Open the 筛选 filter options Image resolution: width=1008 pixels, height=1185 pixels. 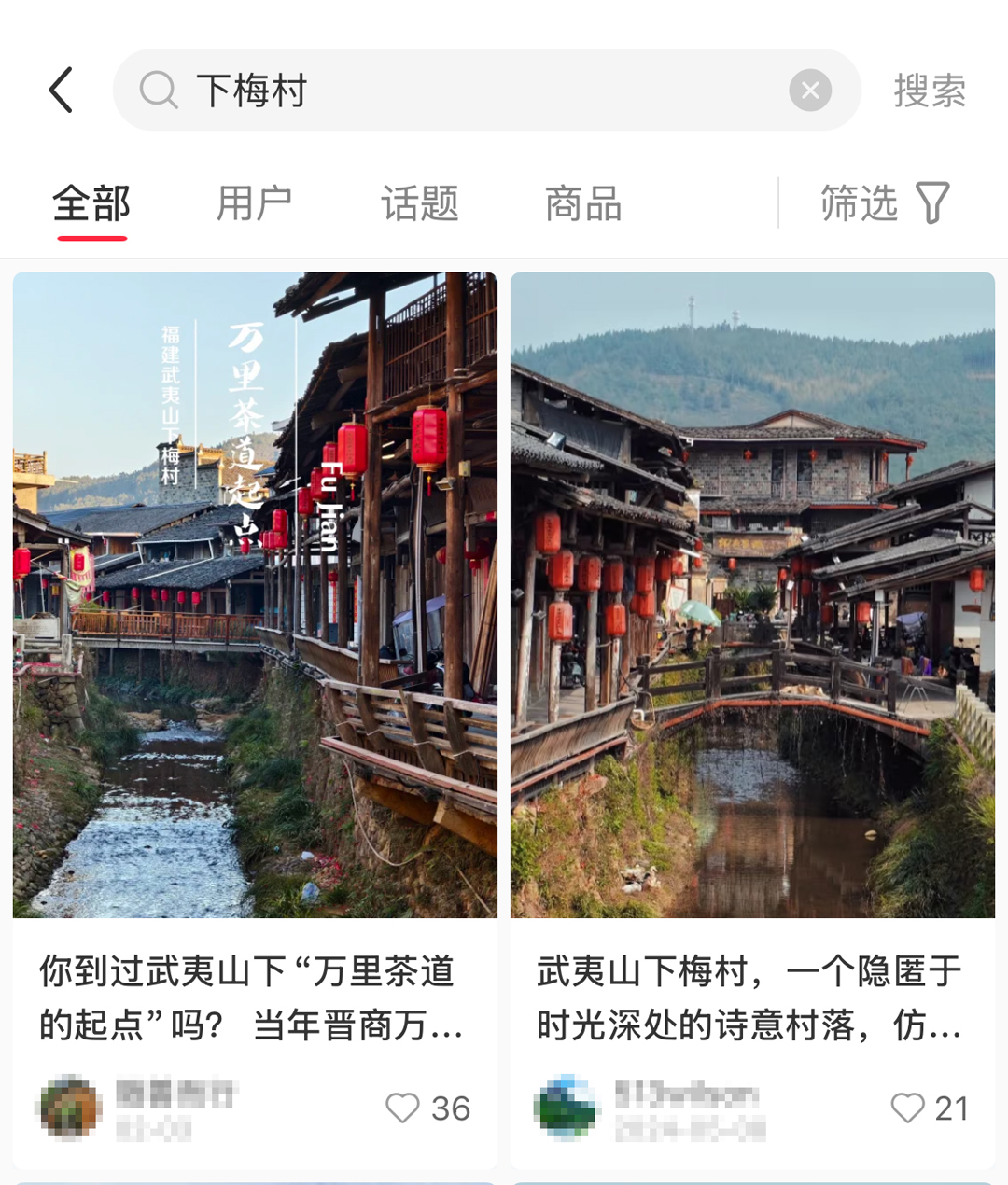click(884, 203)
